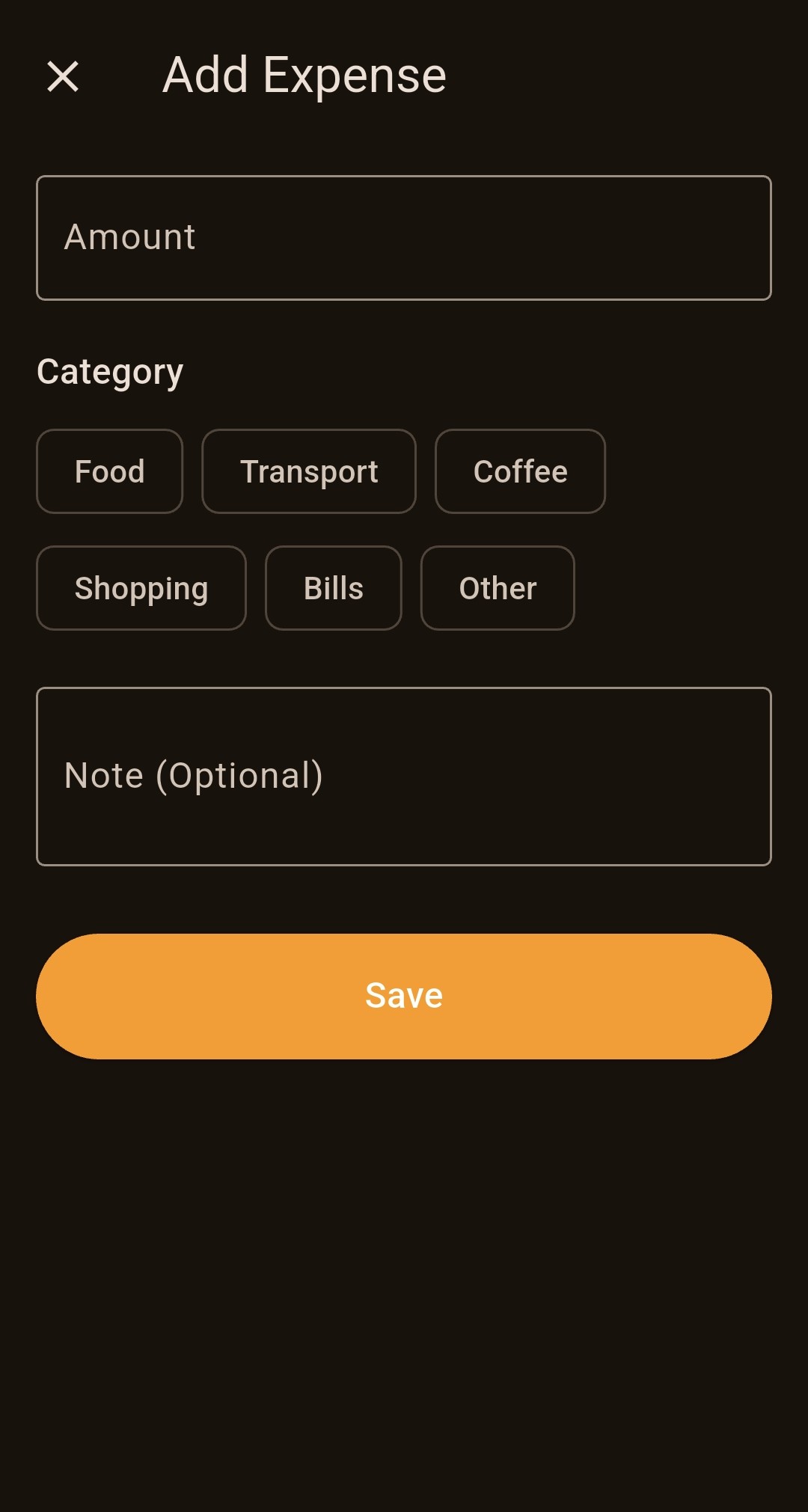
Task: Categorize the expense as Other
Action: point(498,588)
